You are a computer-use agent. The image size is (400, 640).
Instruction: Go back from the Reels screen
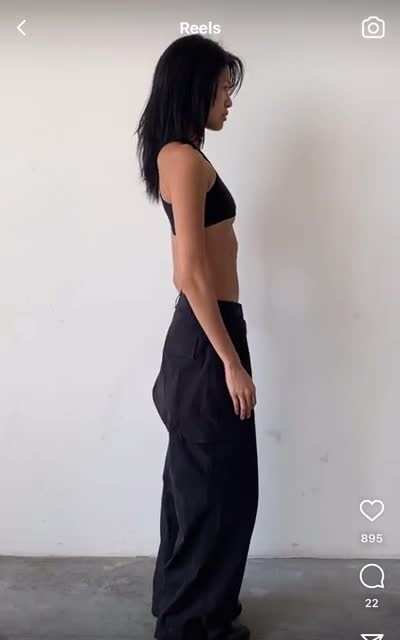pos(22,28)
